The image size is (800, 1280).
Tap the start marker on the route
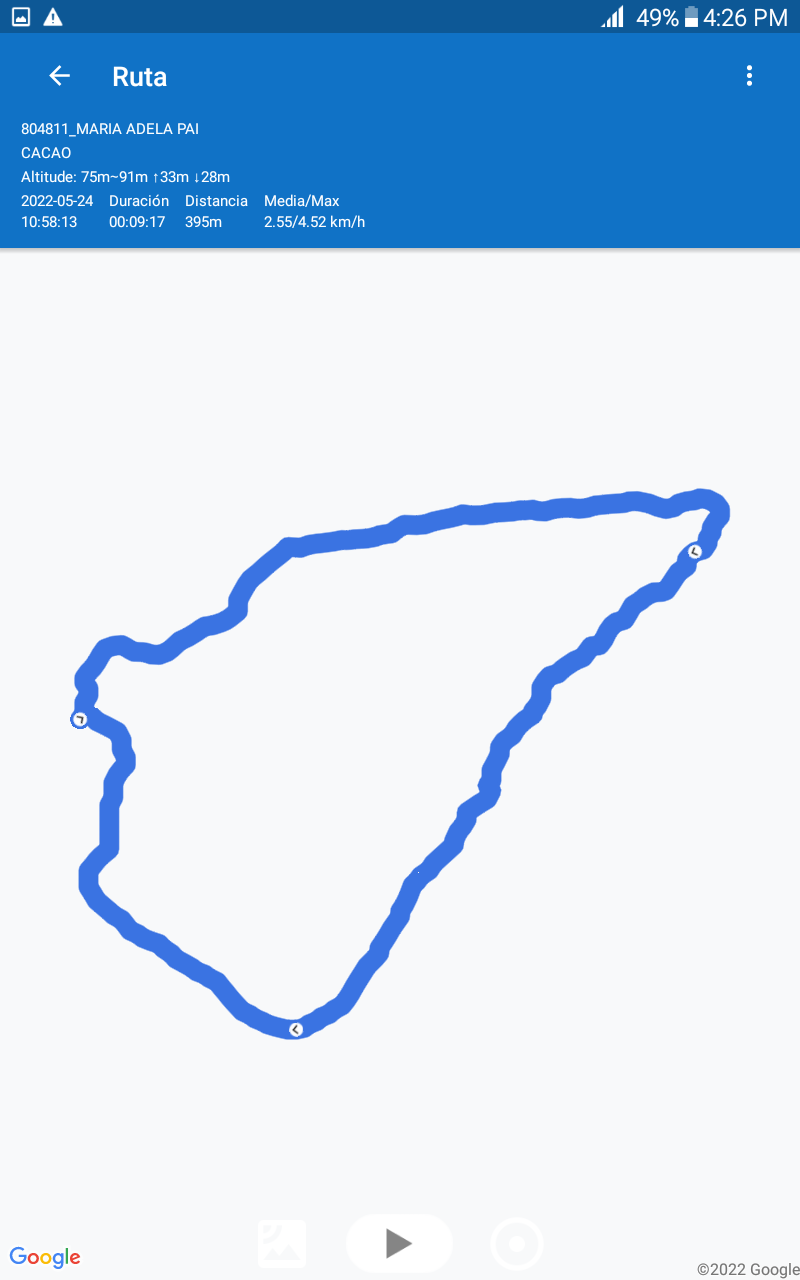point(80,719)
